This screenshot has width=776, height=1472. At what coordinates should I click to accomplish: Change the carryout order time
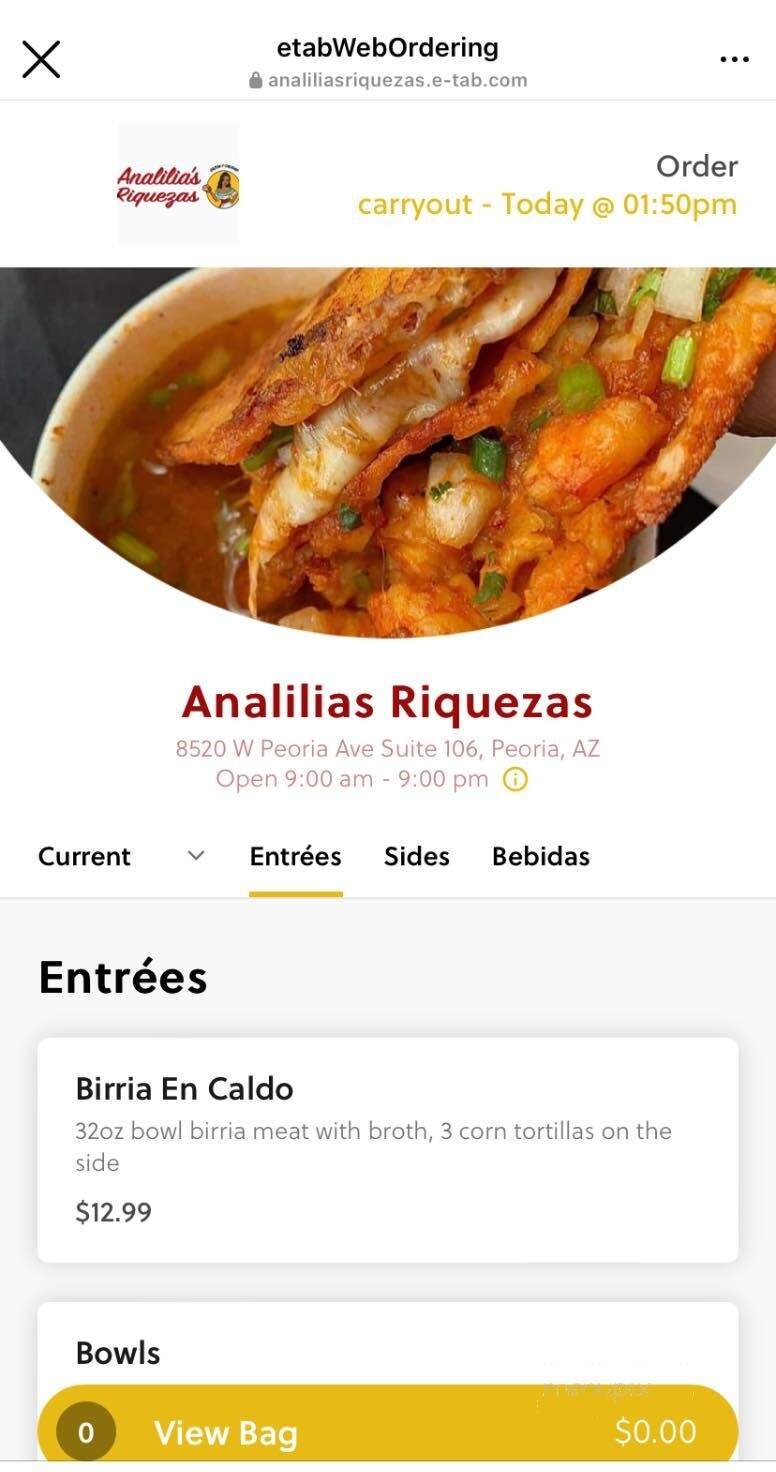(x=547, y=204)
